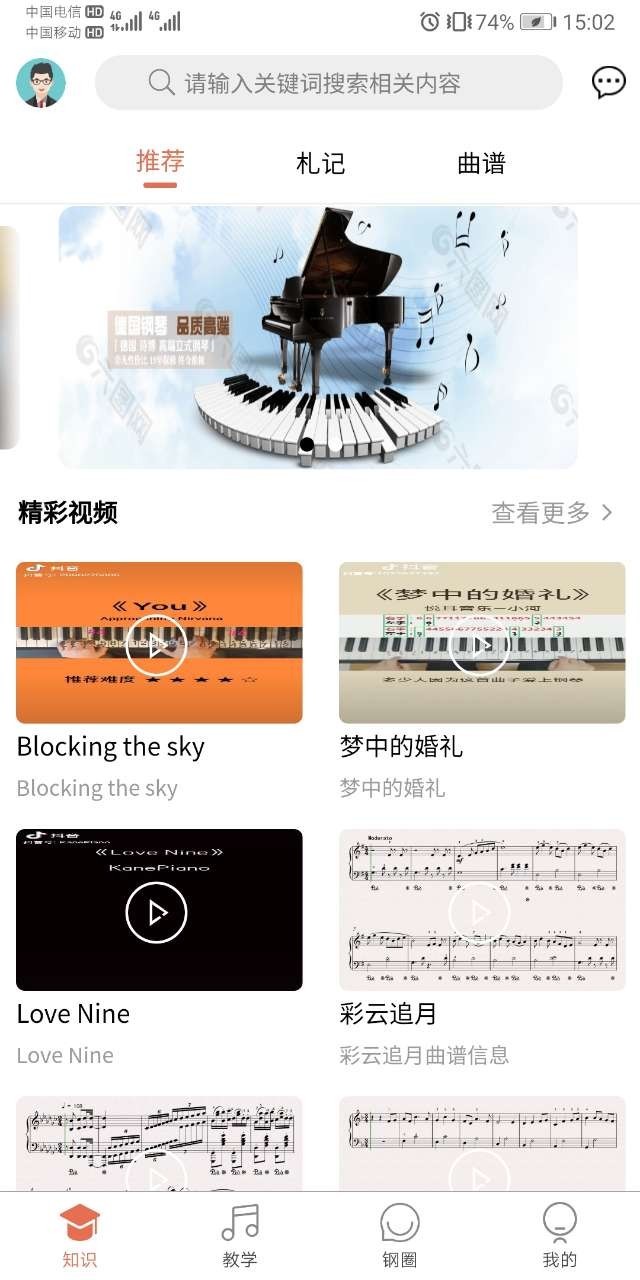This screenshot has width=640, height=1280.
Task: Go to the 钢圈 tab
Action: 400,1235
